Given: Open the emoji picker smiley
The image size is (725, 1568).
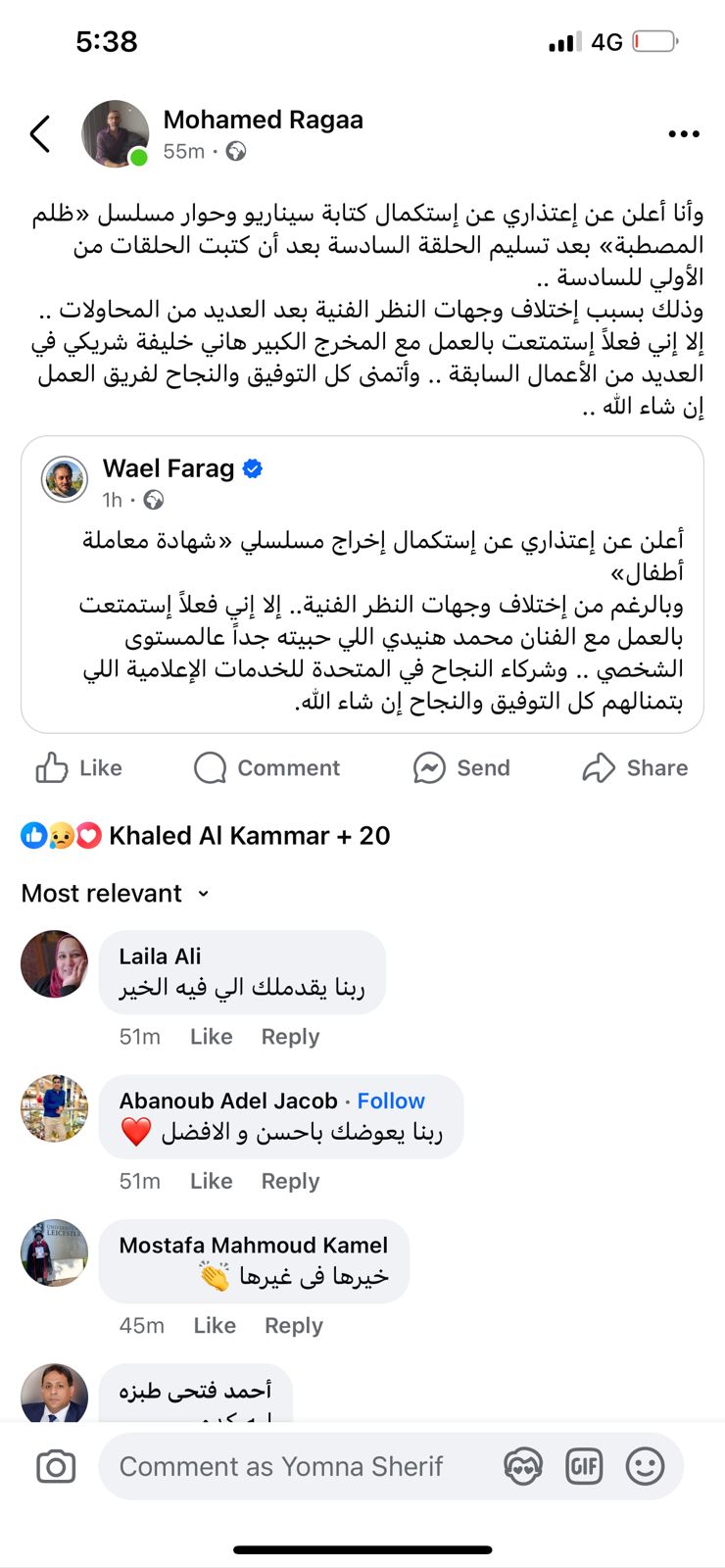Looking at the screenshot, I should [645, 1467].
